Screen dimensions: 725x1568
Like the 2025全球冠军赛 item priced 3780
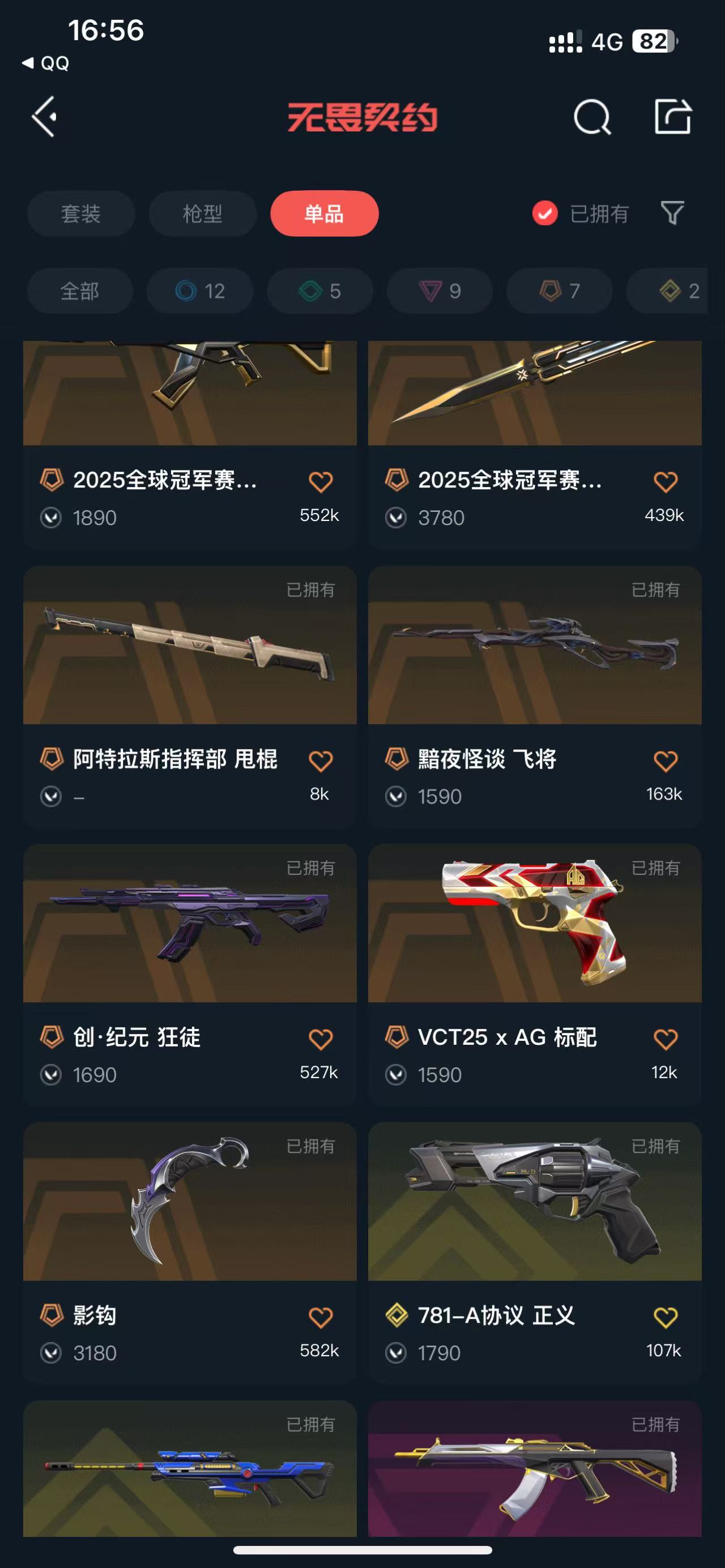[x=665, y=481]
